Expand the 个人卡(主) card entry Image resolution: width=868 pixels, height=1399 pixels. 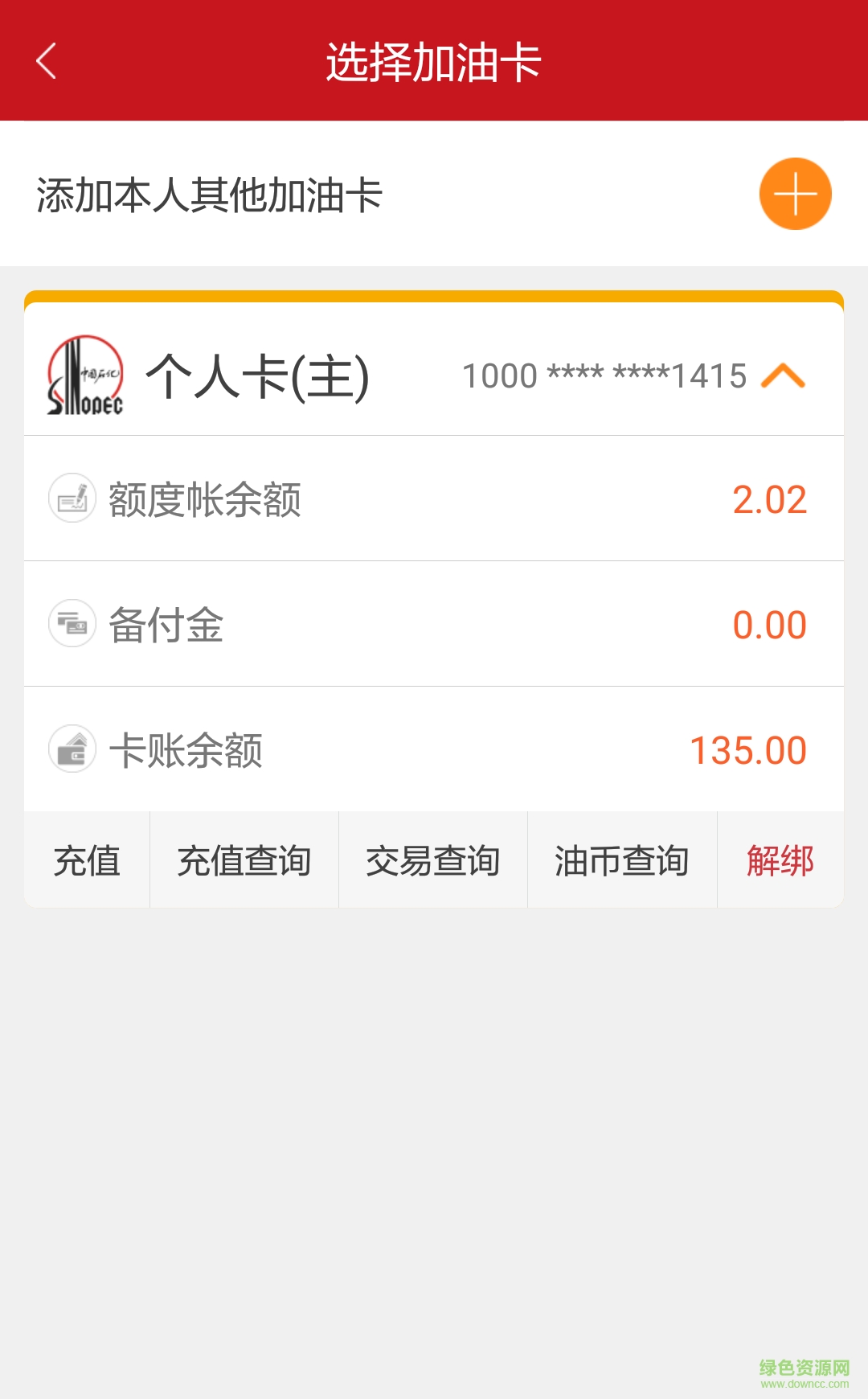point(257,376)
